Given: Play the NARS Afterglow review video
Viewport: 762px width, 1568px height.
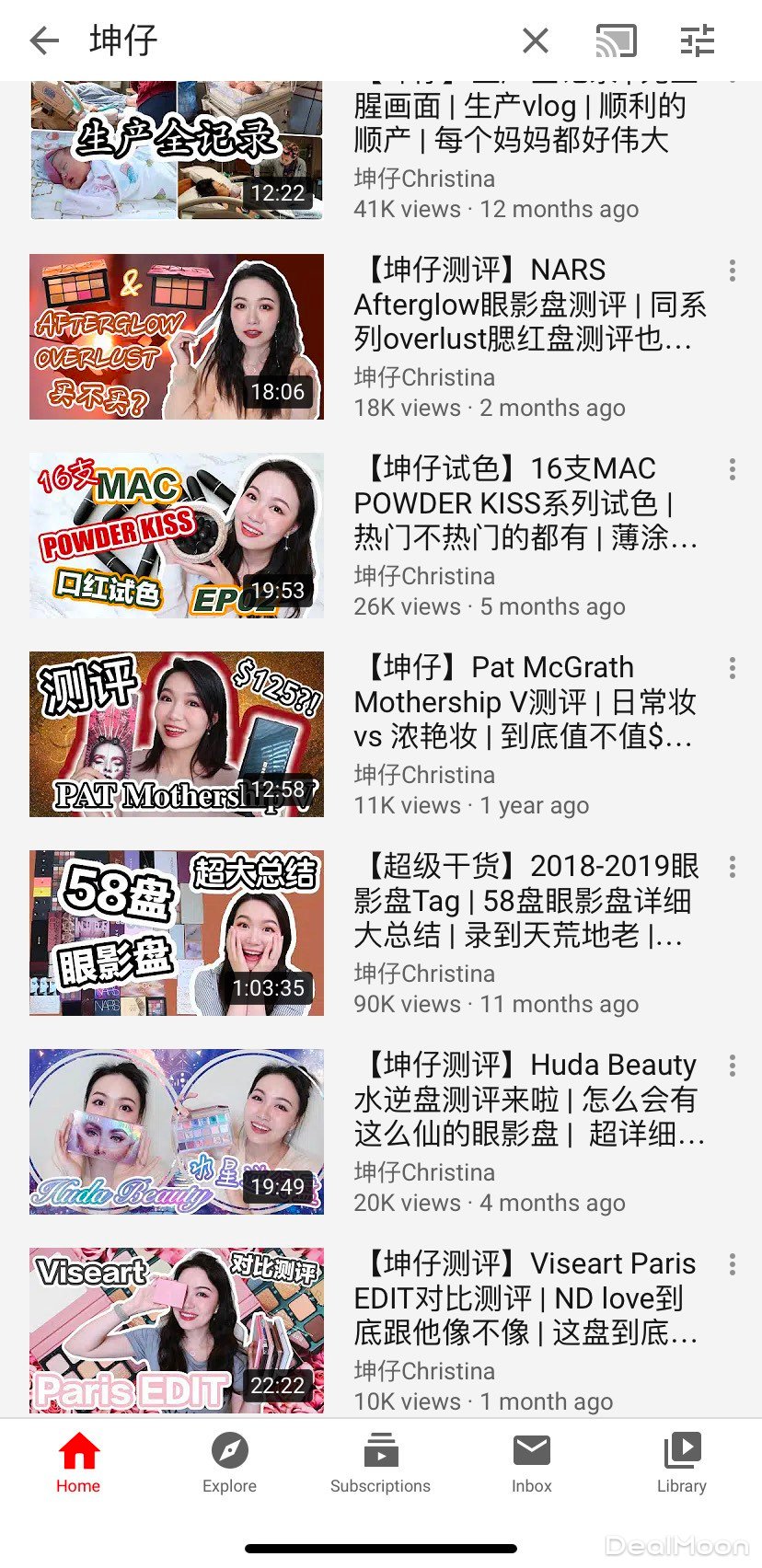Looking at the screenshot, I should [x=177, y=337].
